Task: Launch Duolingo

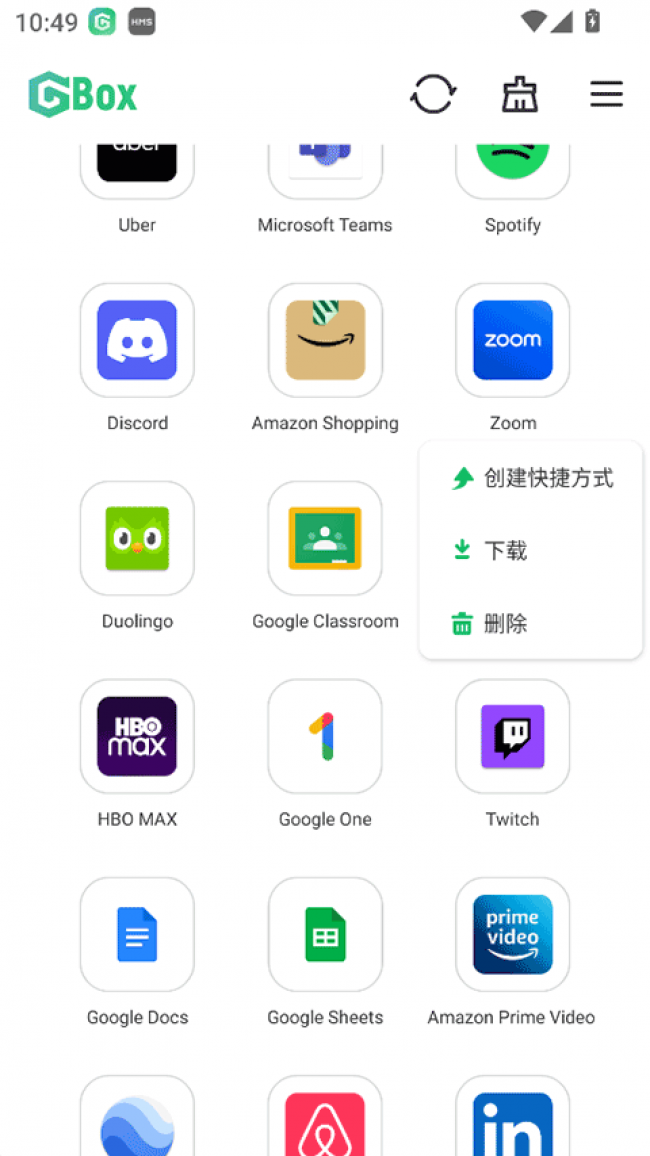Action: click(x=137, y=539)
